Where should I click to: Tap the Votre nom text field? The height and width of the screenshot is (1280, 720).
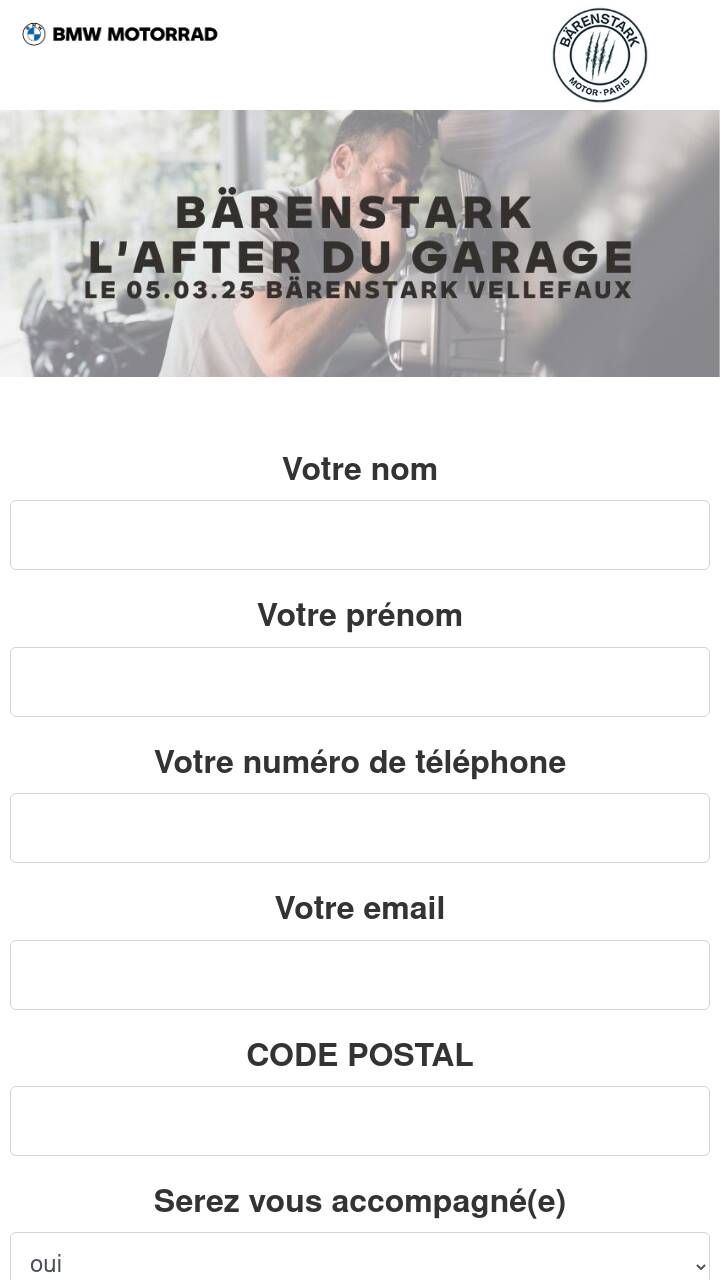click(x=360, y=535)
